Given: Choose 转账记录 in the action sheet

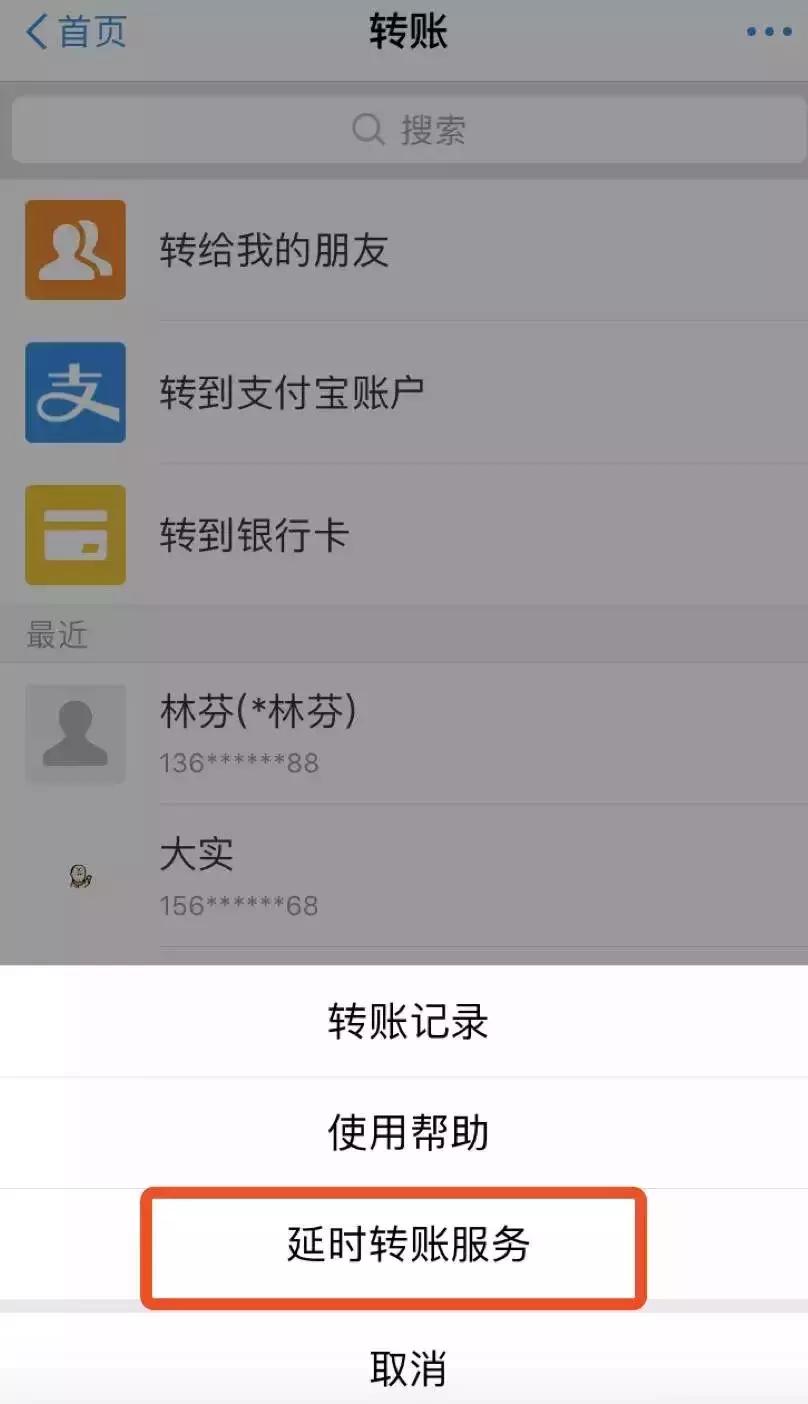Looking at the screenshot, I should [x=404, y=1020].
